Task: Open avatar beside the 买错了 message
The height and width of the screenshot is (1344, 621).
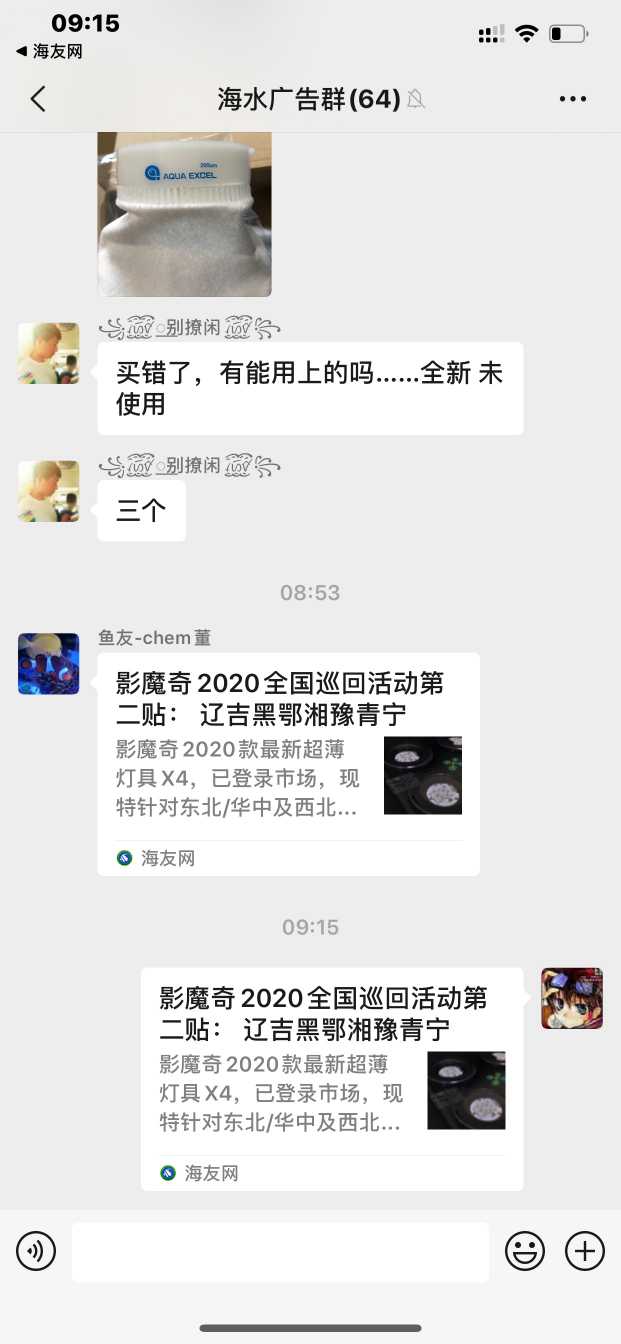Action: tap(49, 353)
